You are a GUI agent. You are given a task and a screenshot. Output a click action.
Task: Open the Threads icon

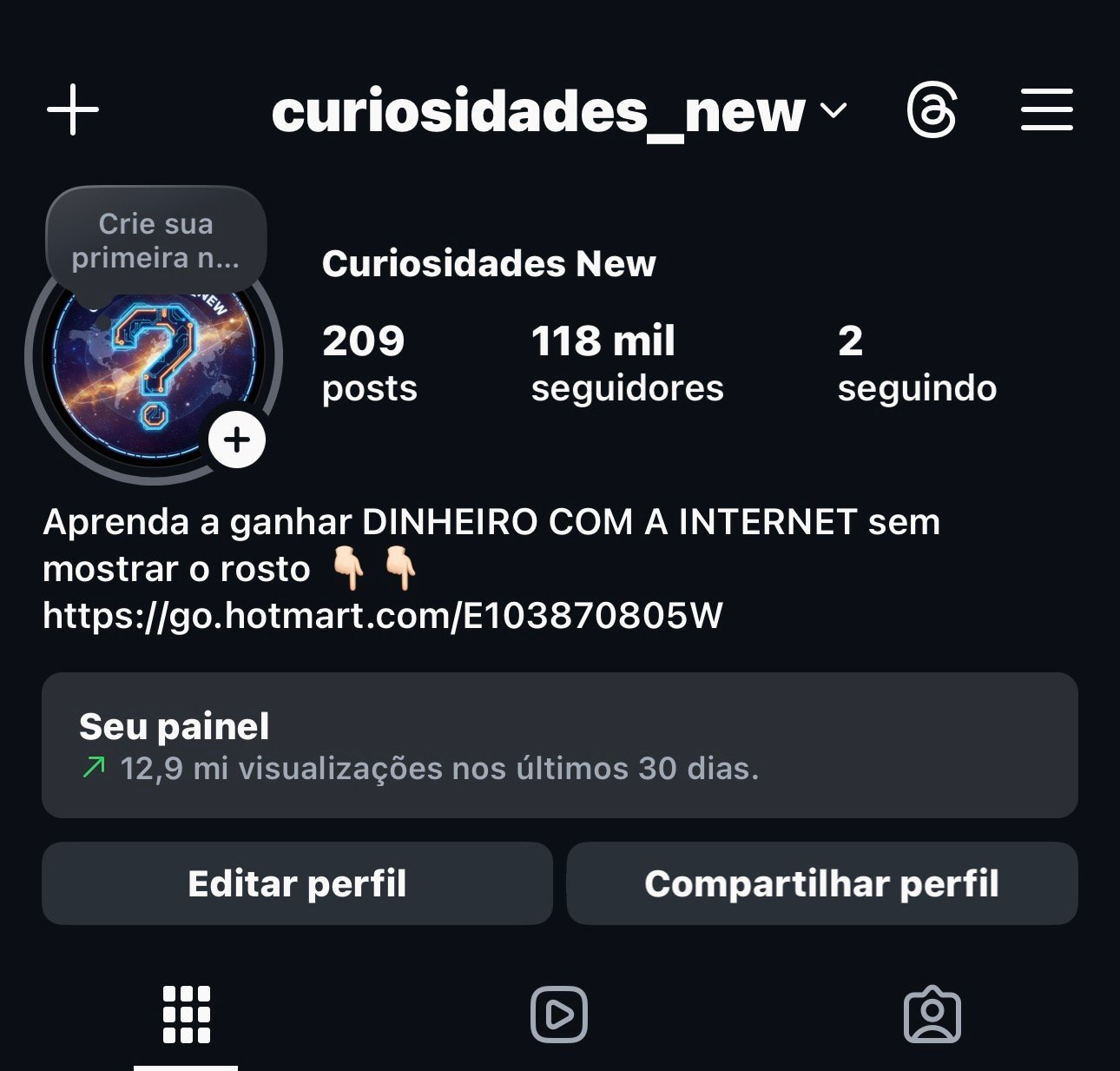pos(932,110)
